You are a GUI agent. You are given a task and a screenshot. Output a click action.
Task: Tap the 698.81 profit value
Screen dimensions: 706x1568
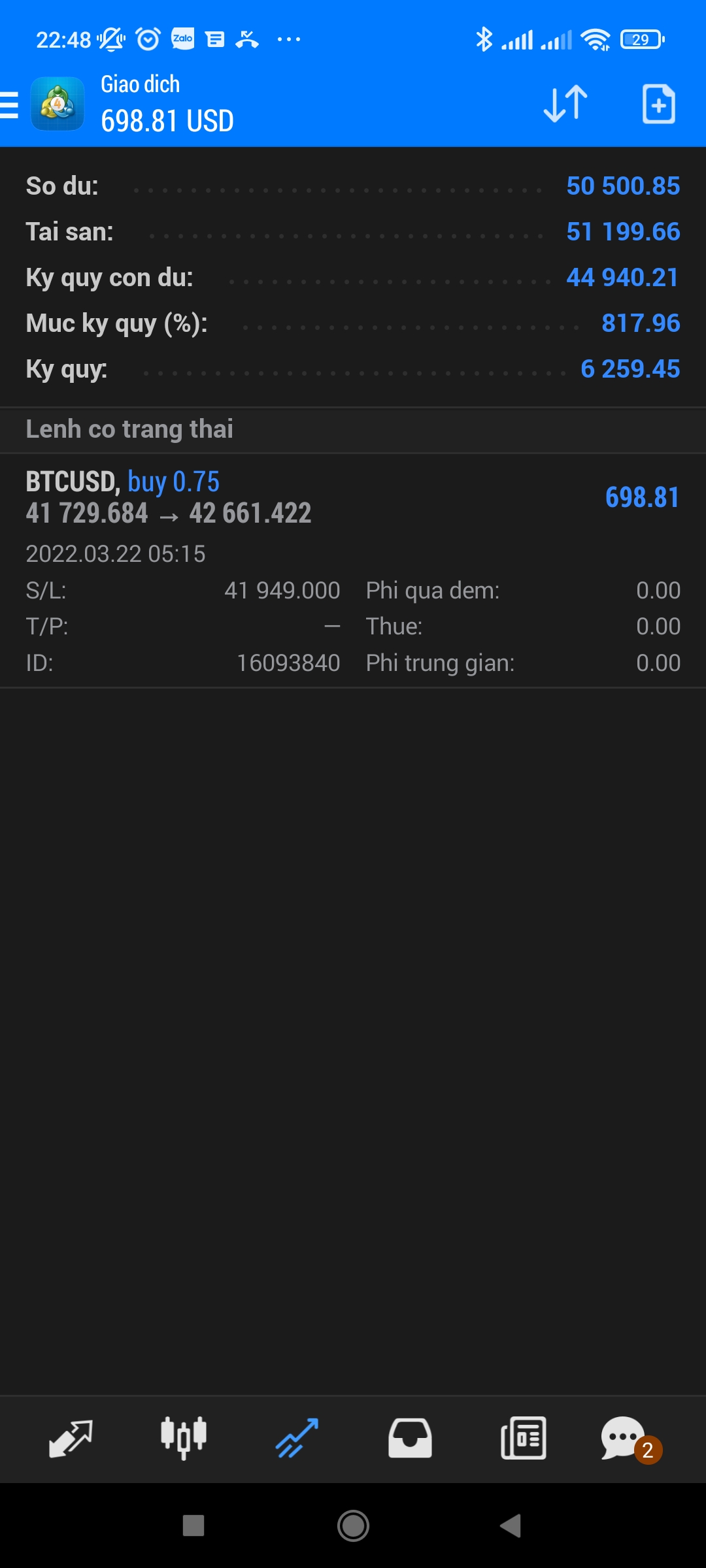pos(641,497)
